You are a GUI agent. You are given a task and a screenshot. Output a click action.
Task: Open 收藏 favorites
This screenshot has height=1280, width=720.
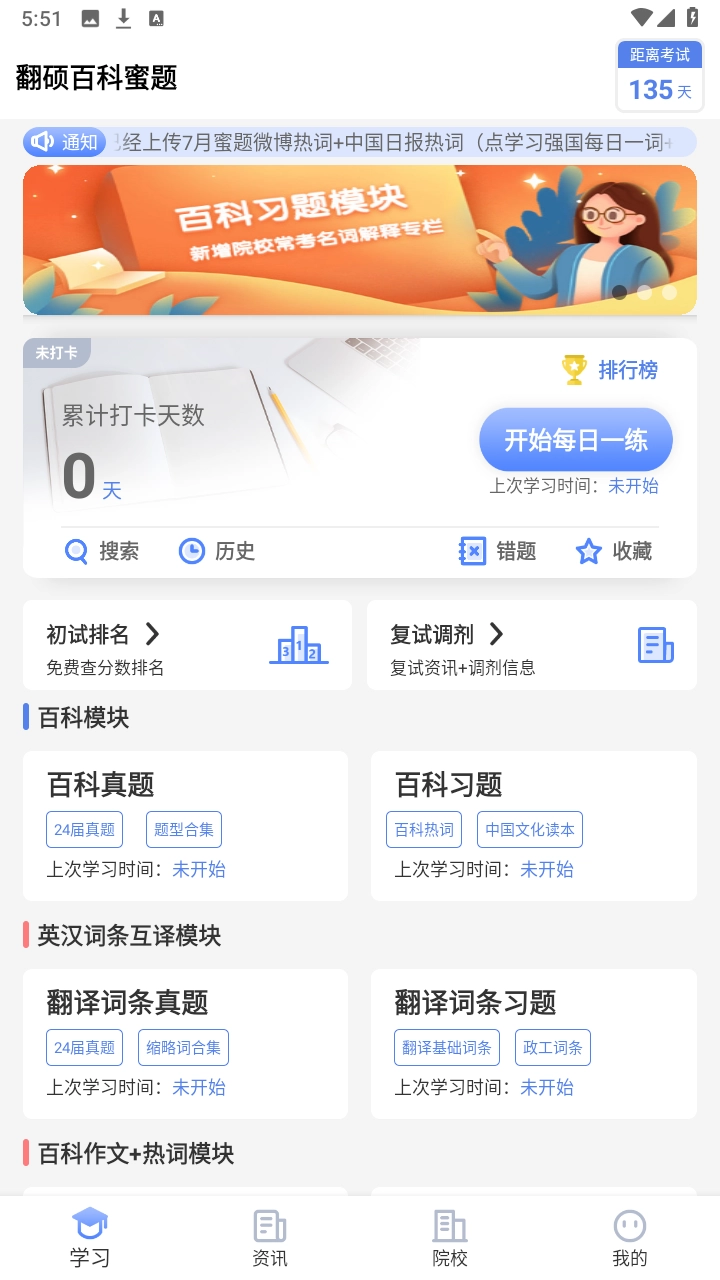tap(614, 551)
